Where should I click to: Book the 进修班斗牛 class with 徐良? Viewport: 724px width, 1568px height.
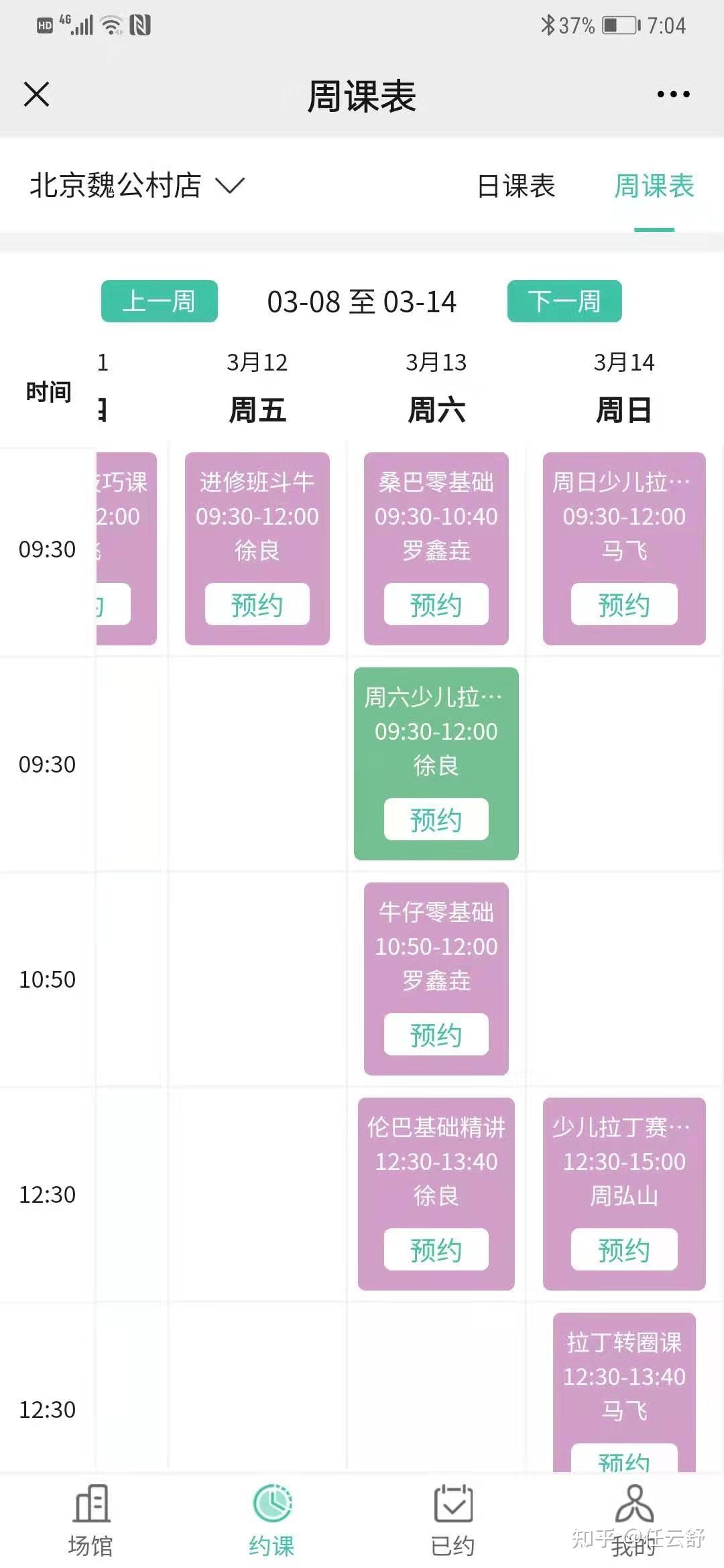point(257,604)
